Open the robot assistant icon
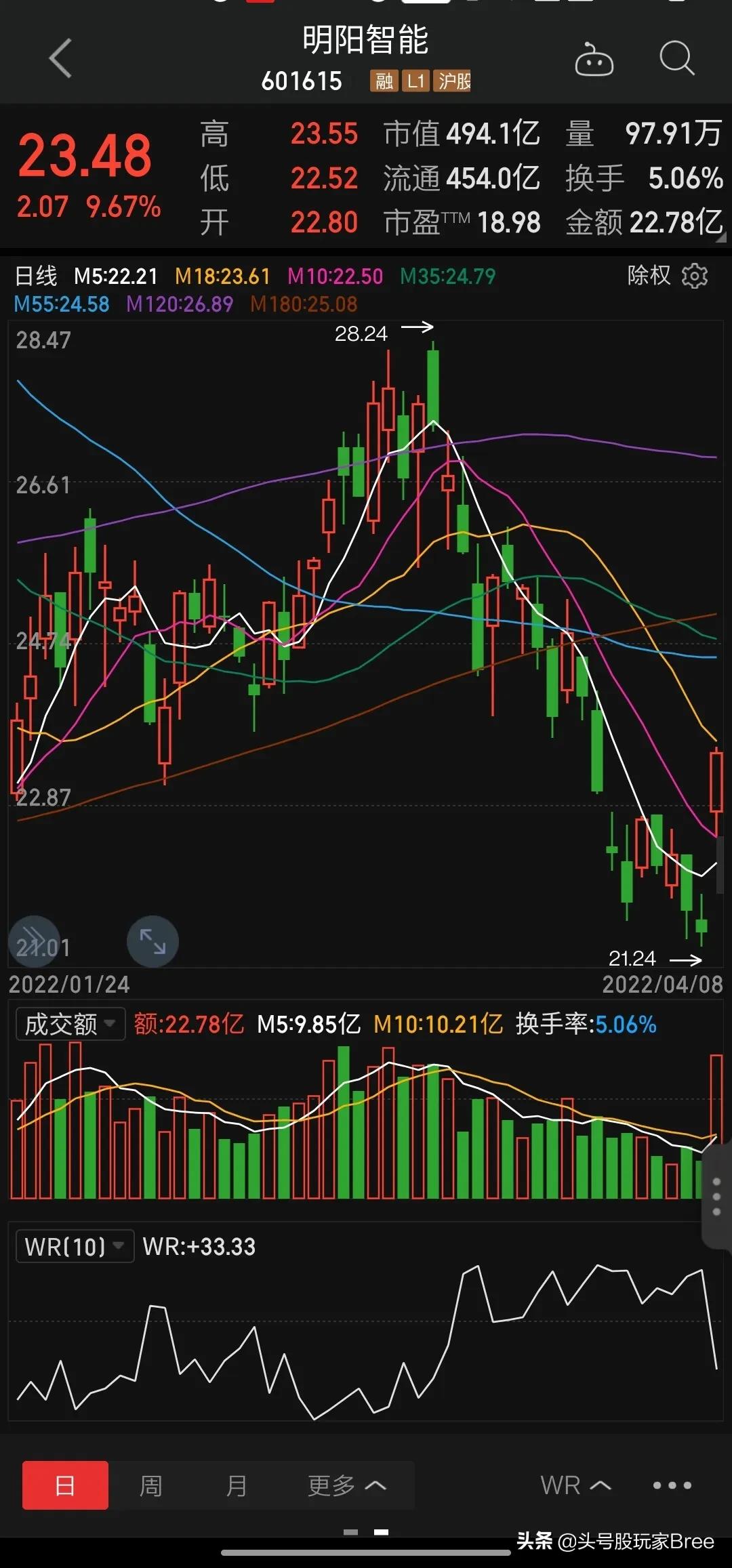Image resolution: width=732 pixels, height=1568 pixels. (x=594, y=60)
